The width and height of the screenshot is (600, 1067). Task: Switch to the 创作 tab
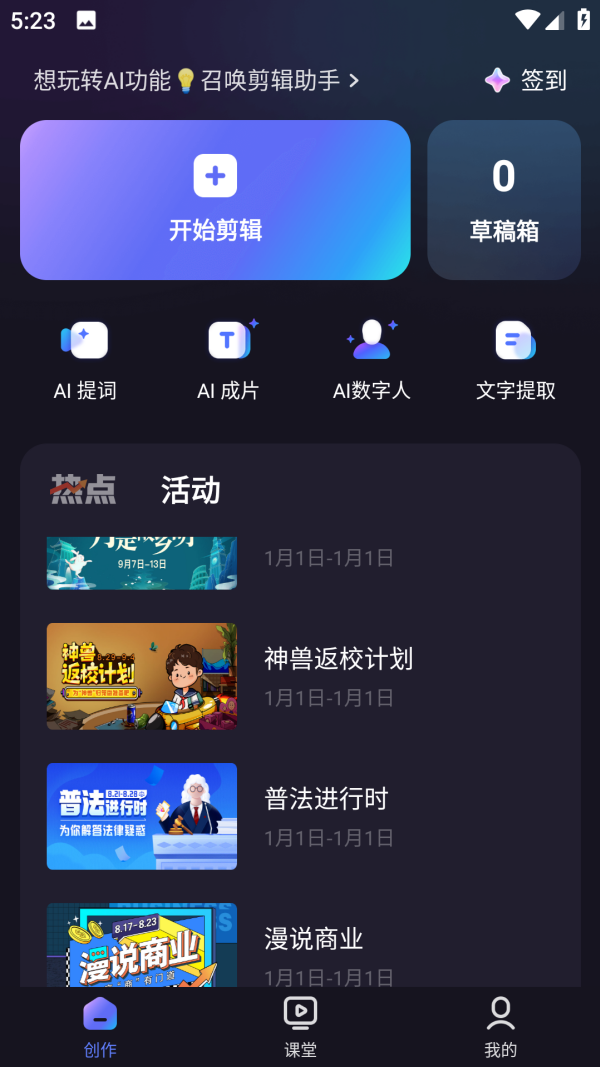point(100,1027)
